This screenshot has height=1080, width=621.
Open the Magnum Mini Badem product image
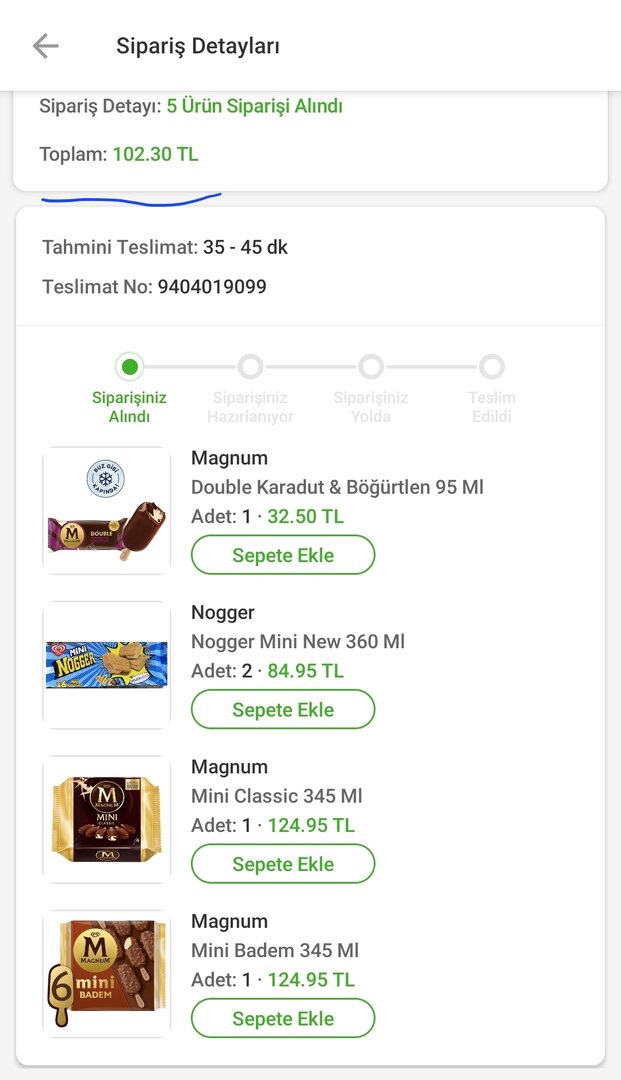click(107, 974)
